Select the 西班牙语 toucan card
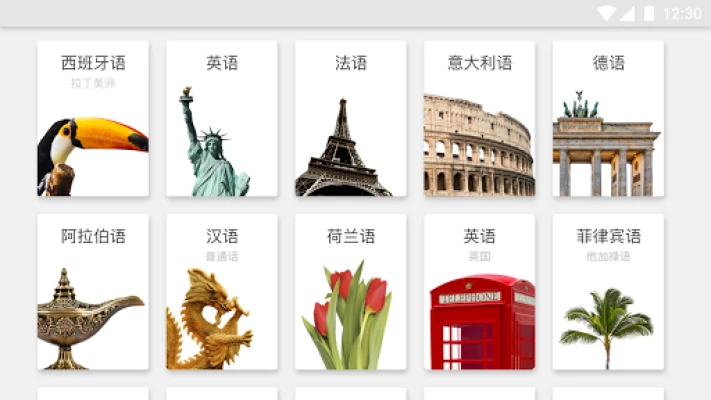Image resolution: width=711 pixels, height=400 pixels. pos(93,119)
